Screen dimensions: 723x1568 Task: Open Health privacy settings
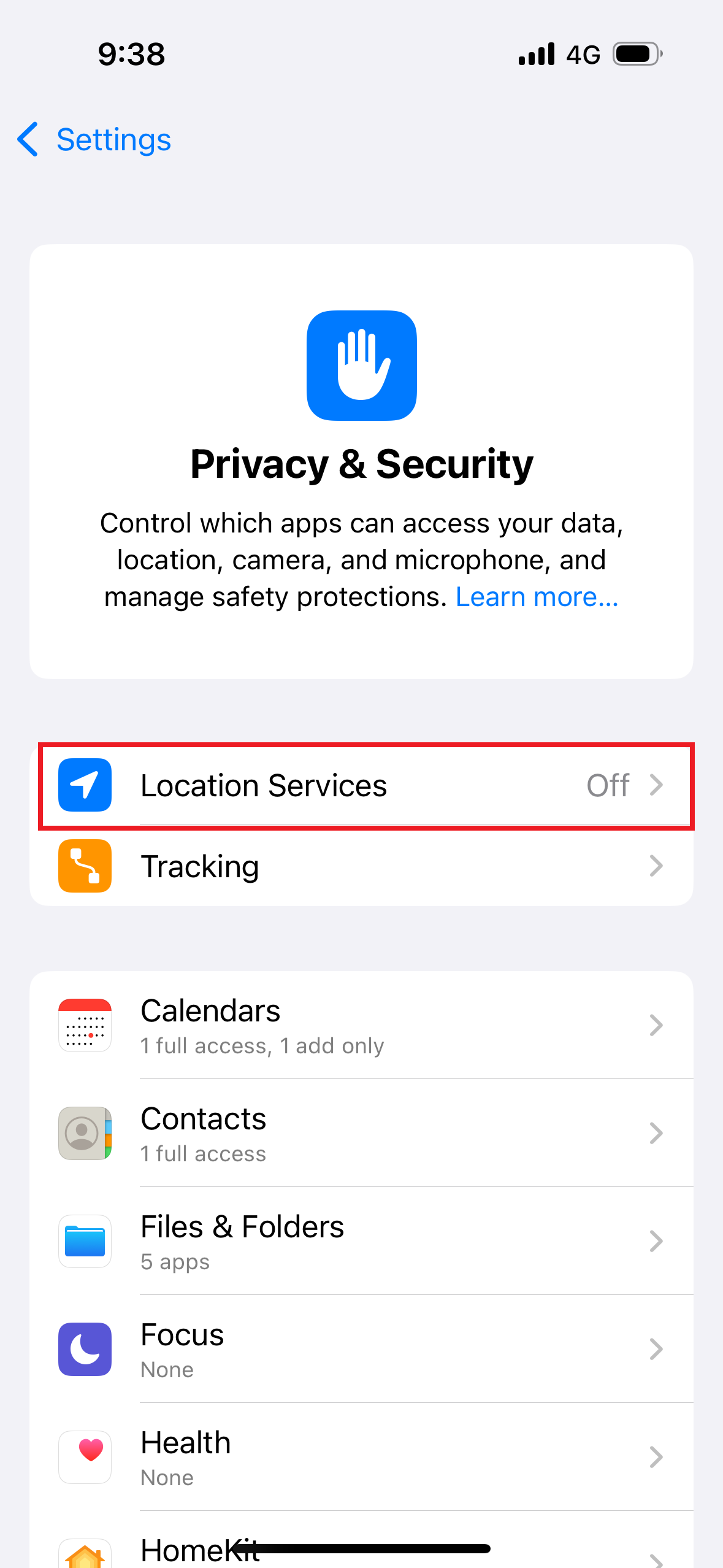tap(362, 1457)
